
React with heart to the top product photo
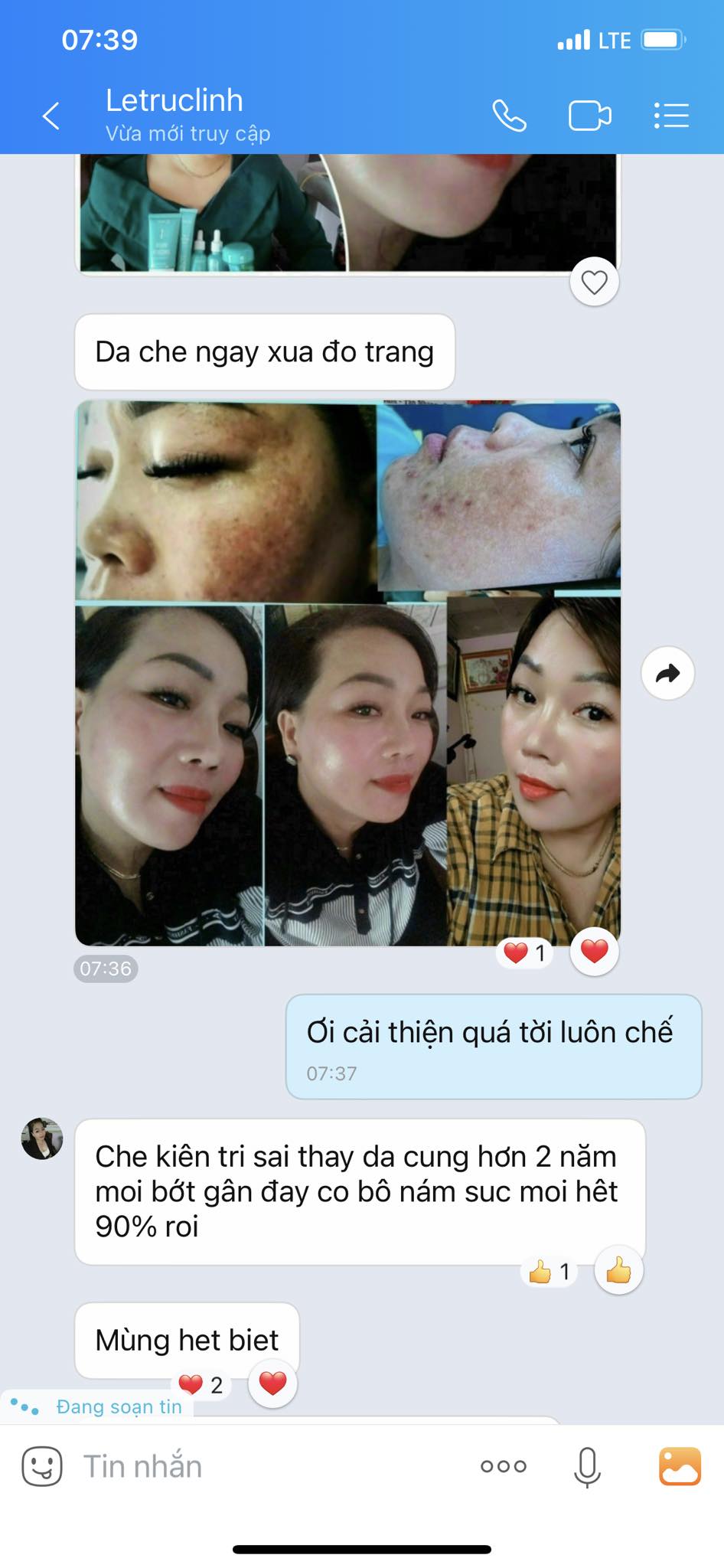594,283
